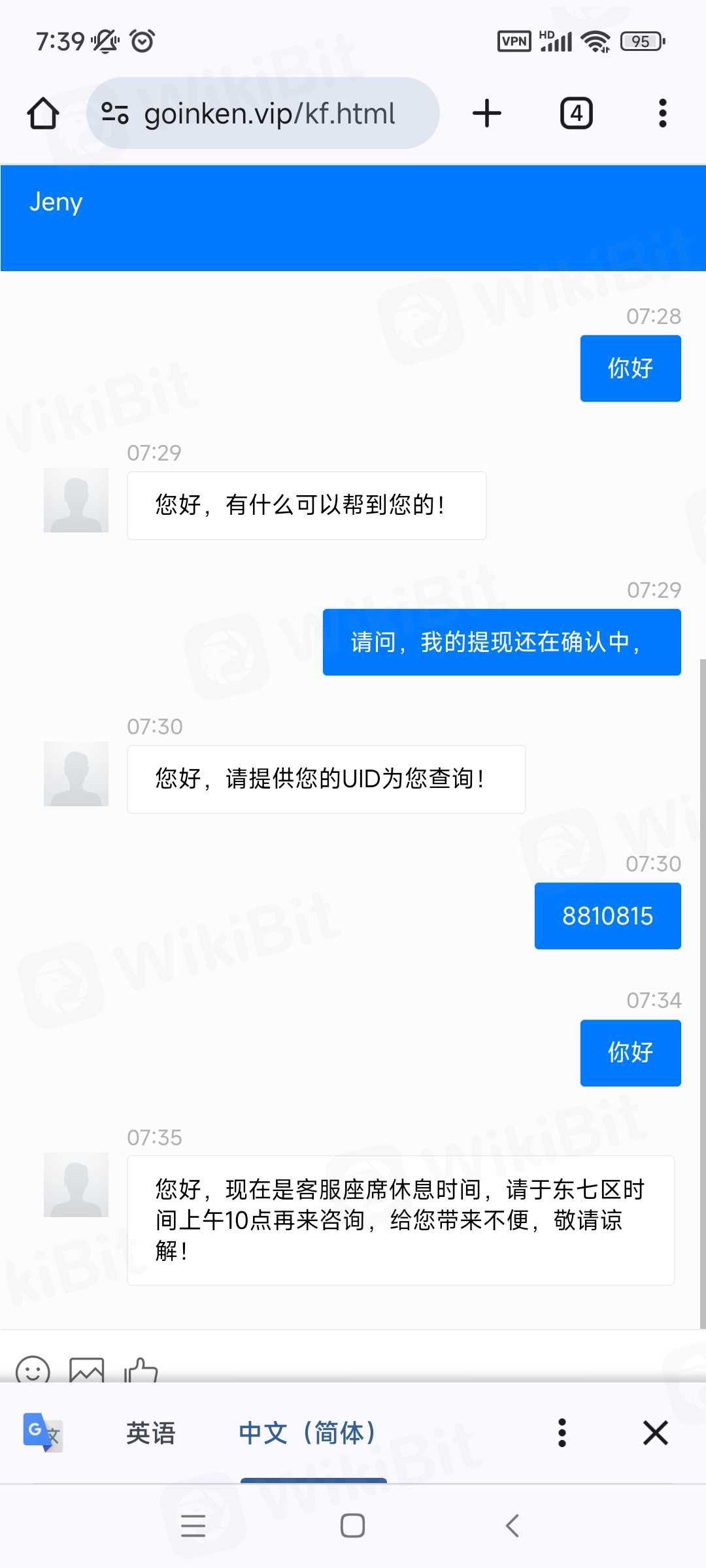Translate the page to 英语
The image size is (706, 1568).
click(151, 1433)
